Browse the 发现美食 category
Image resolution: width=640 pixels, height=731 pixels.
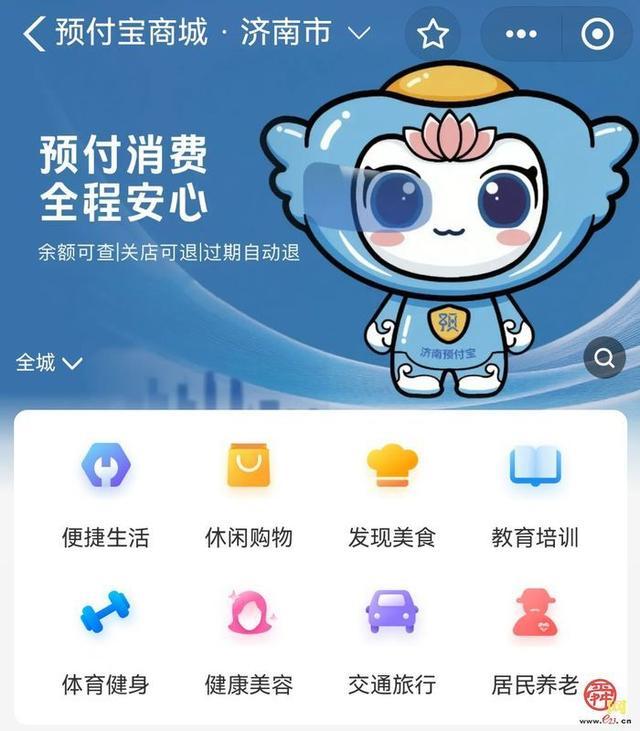[x=392, y=495]
